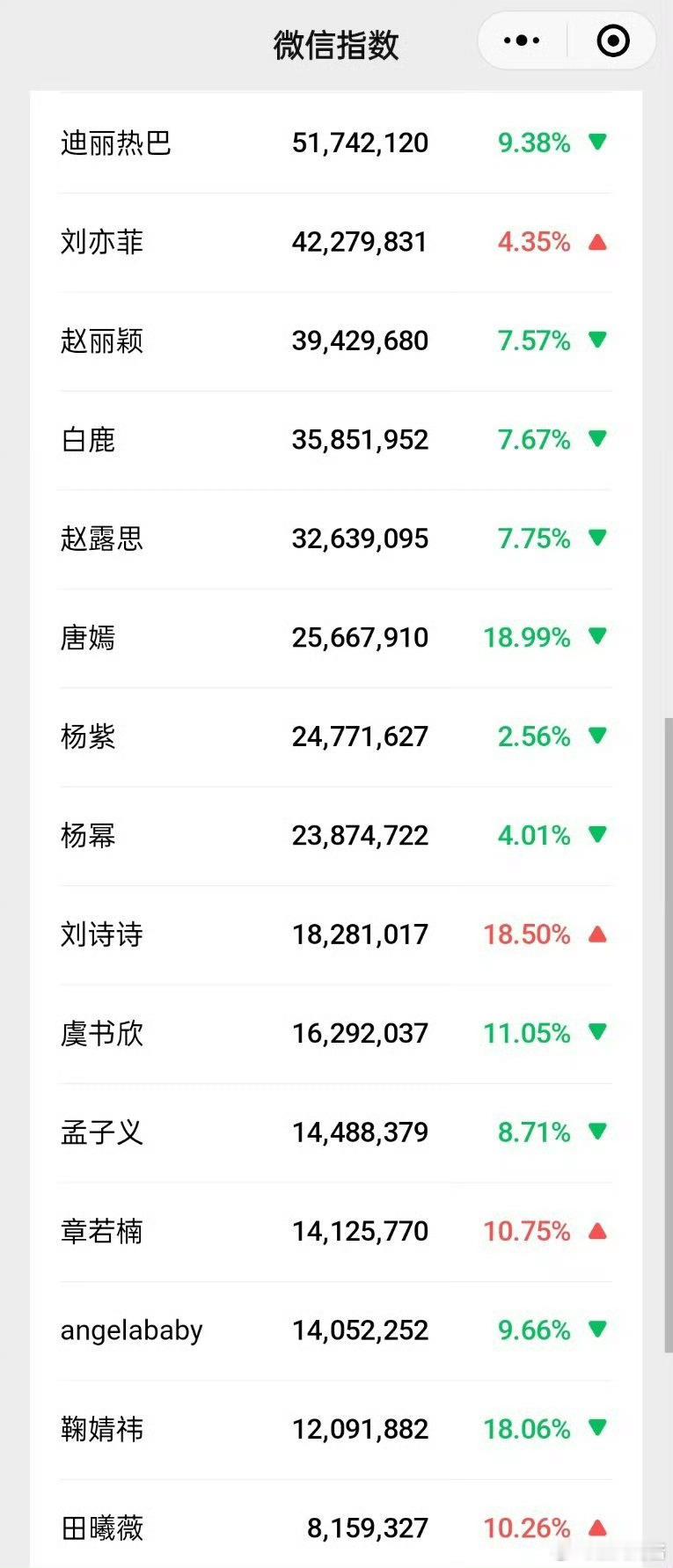Tap the mini-program close capsule button

(x=612, y=40)
